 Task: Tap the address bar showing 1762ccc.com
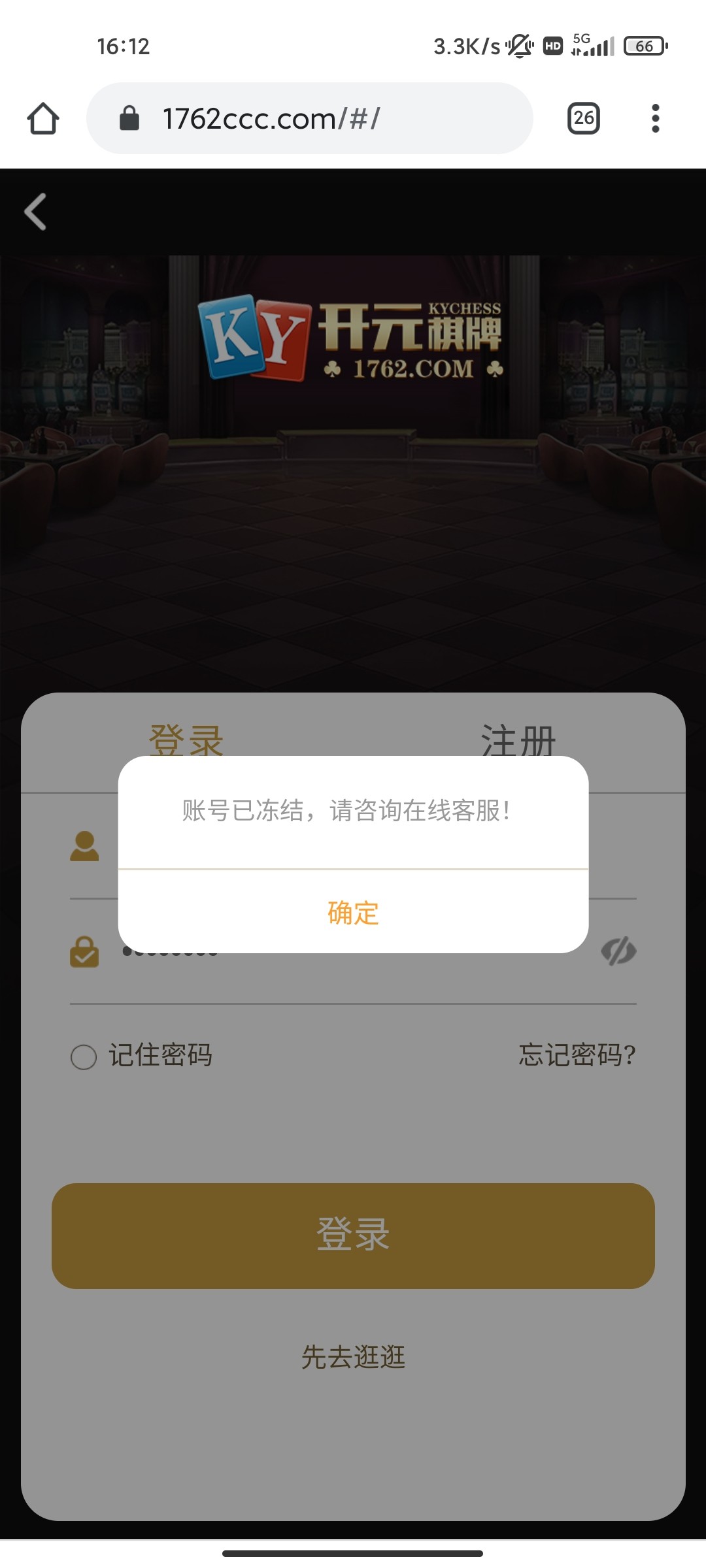point(310,119)
